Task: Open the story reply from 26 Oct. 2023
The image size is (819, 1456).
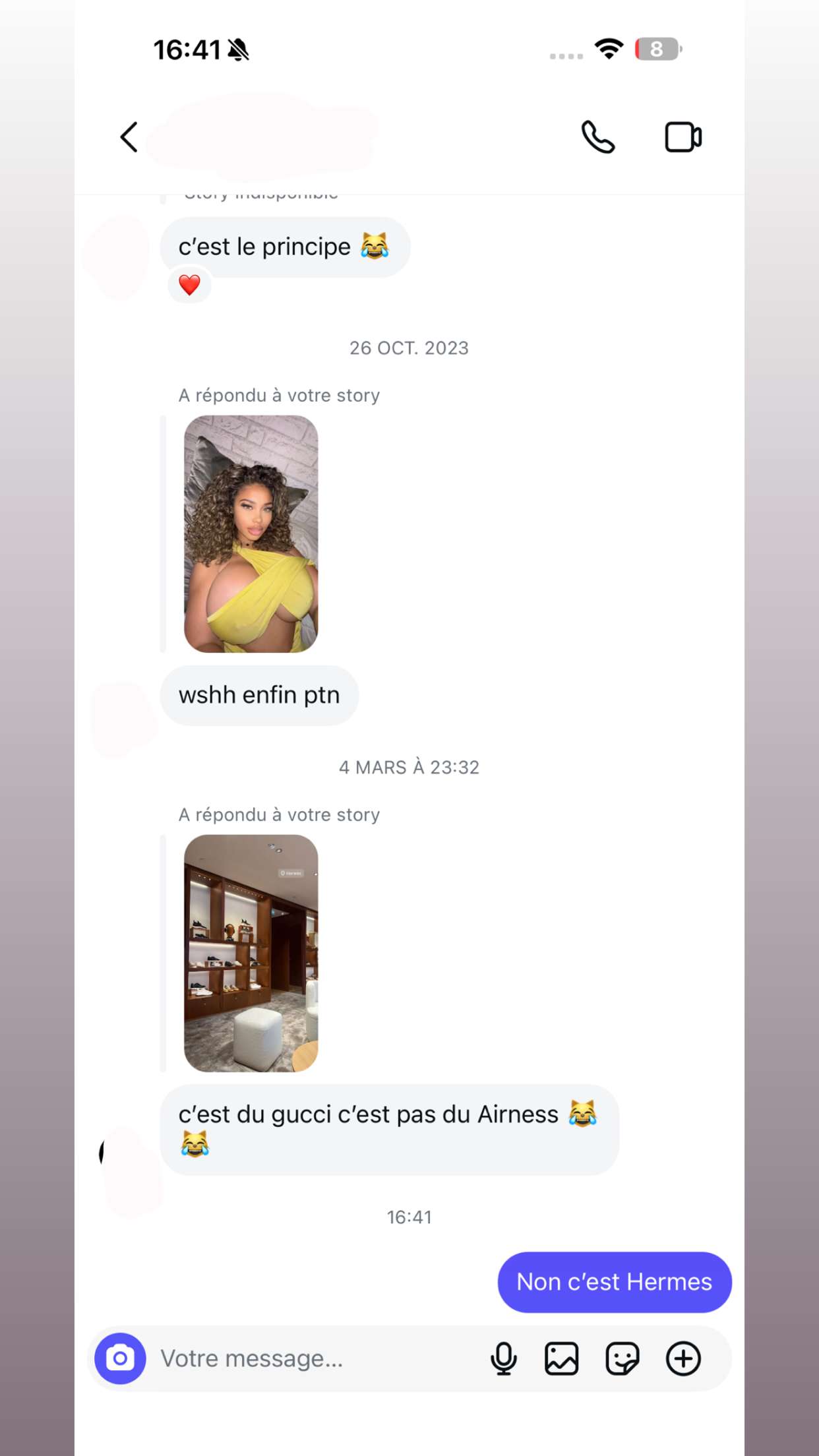Action: click(251, 533)
